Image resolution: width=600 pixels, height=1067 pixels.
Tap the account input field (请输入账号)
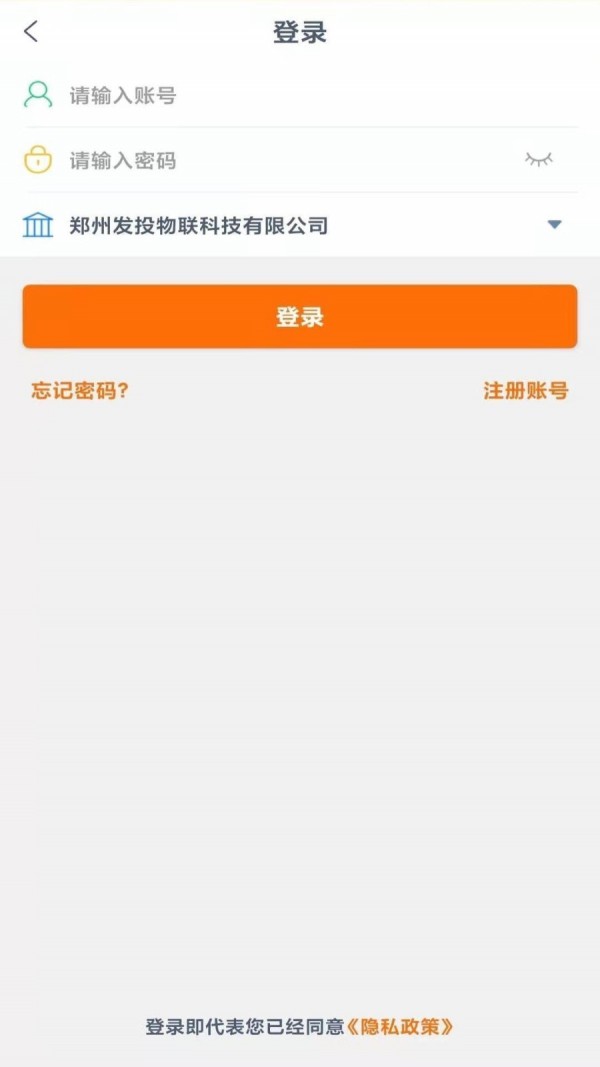[x=300, y=96]
